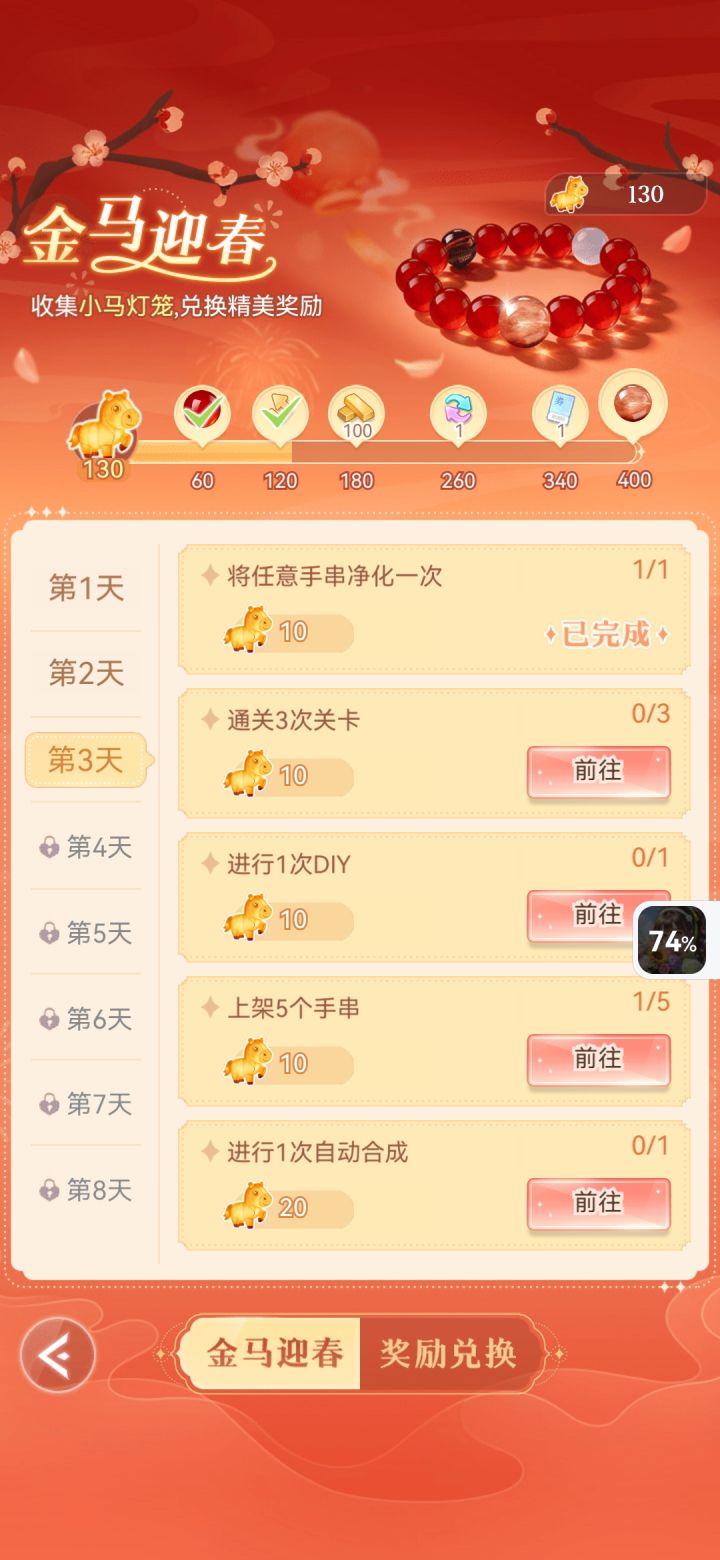Viewport: 720px width, 1560px height.
Task: Tap 前往 on the 通关3次关卡 task
Action: pos(598,772)
